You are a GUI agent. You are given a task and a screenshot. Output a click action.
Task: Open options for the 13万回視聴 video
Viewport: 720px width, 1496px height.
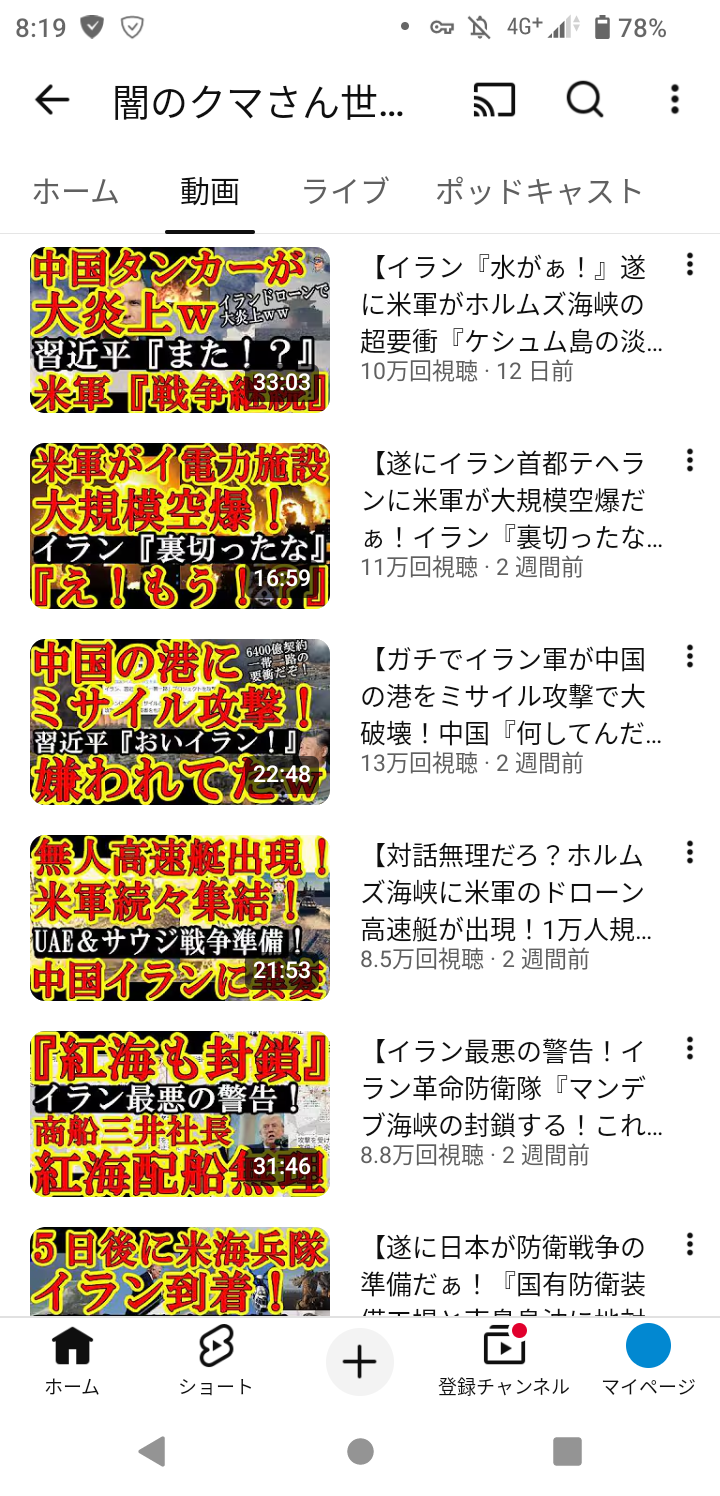click(689, 657)
